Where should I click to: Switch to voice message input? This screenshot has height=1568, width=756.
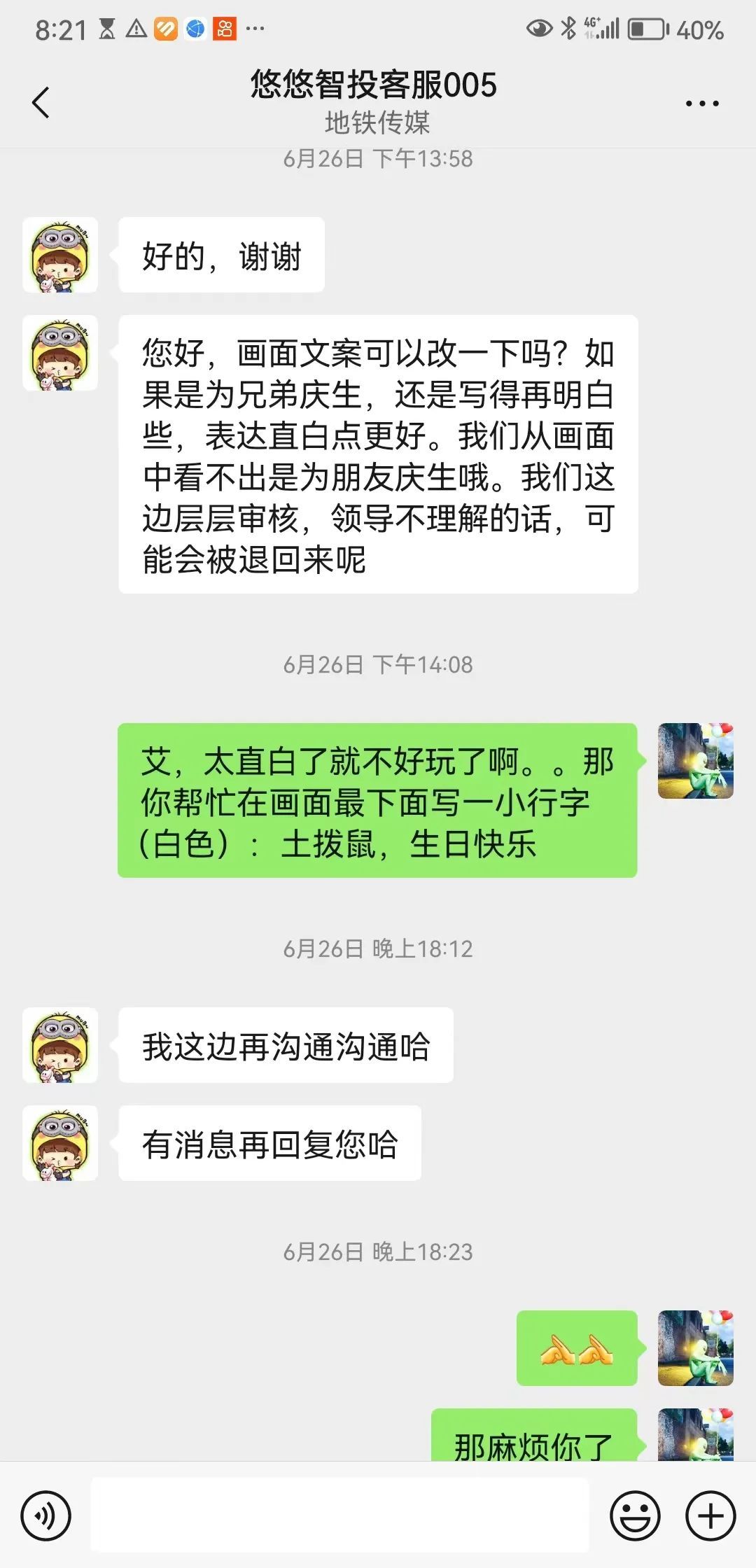(46, 1516)
